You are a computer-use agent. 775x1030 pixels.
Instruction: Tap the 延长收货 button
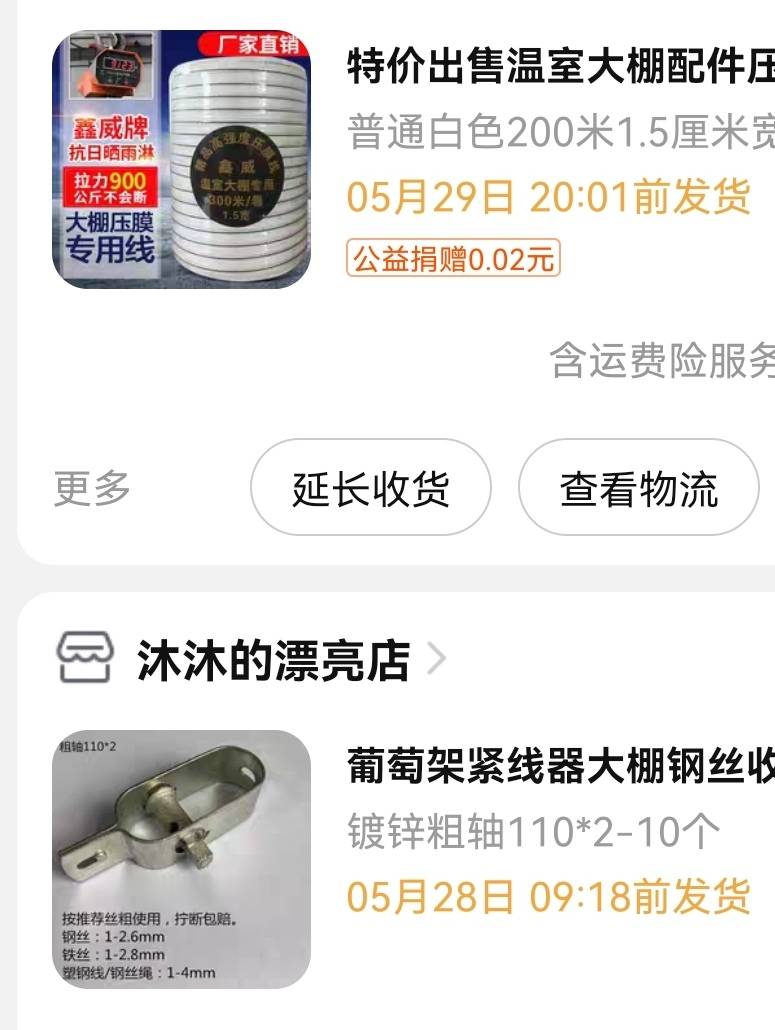tap(370, 488)
